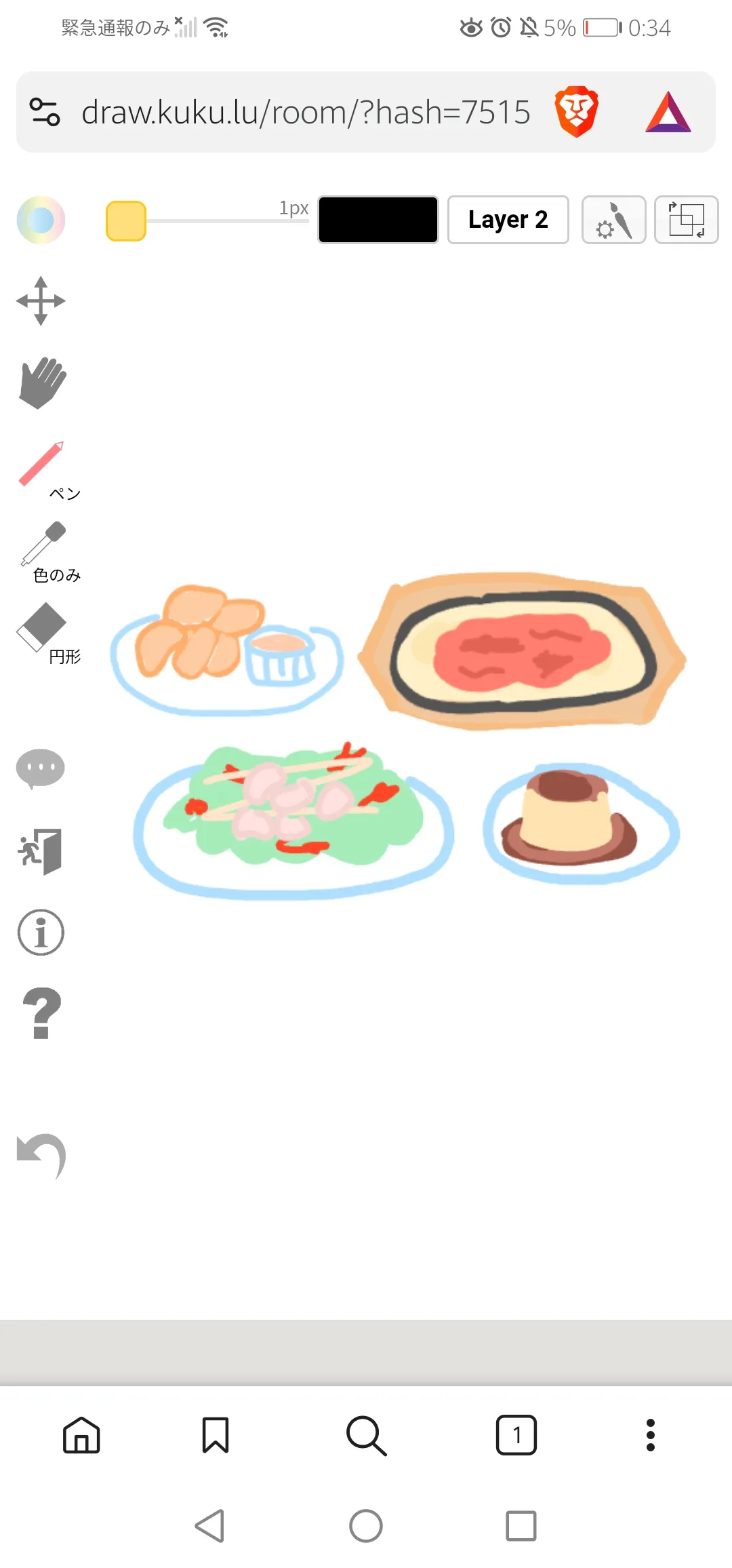Open the help question mark
The image size is (732, 1568).
point(42,1013)
